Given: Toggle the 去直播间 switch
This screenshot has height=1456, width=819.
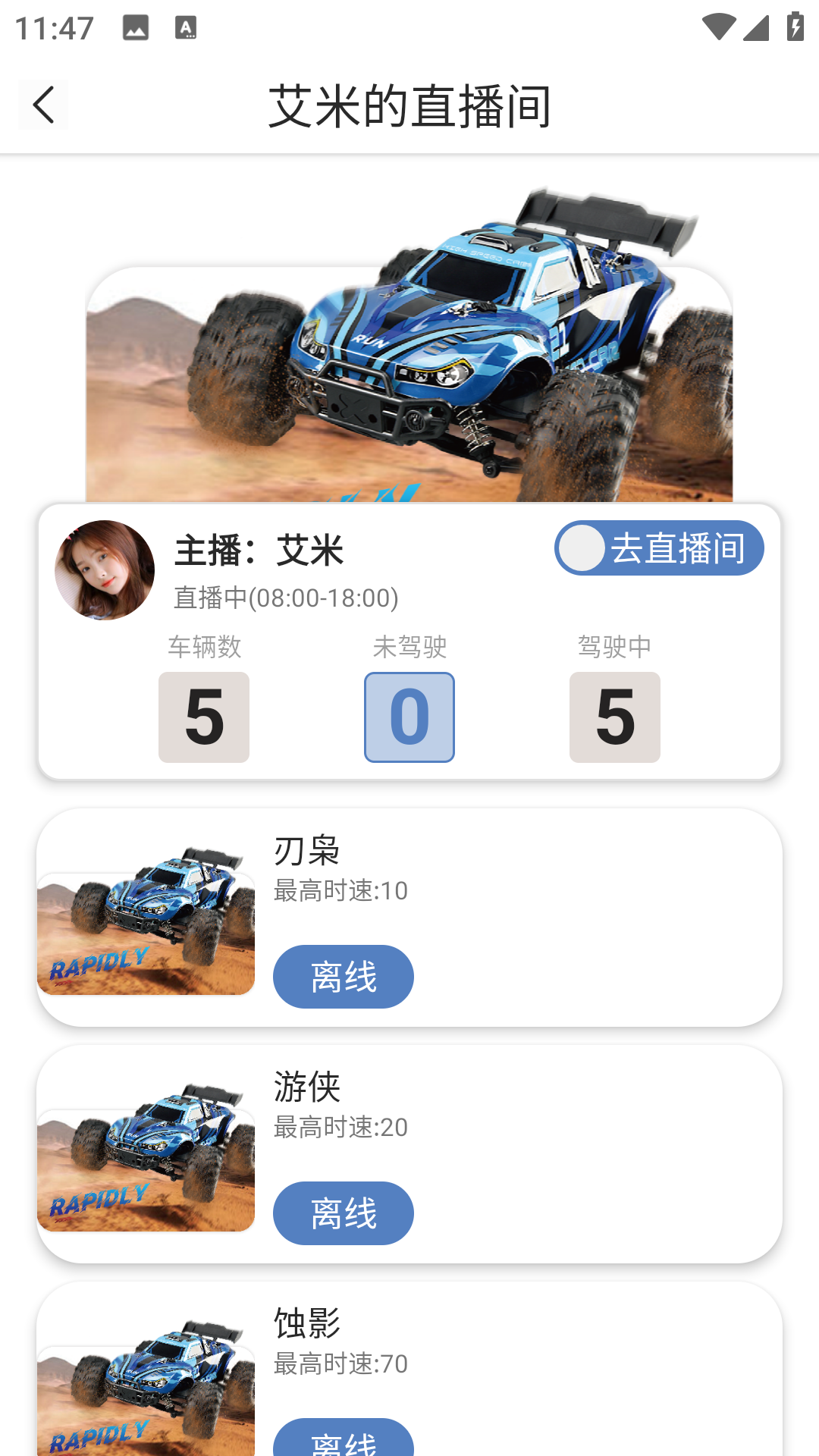Looking at the screenshot, I should coord(657,548).
